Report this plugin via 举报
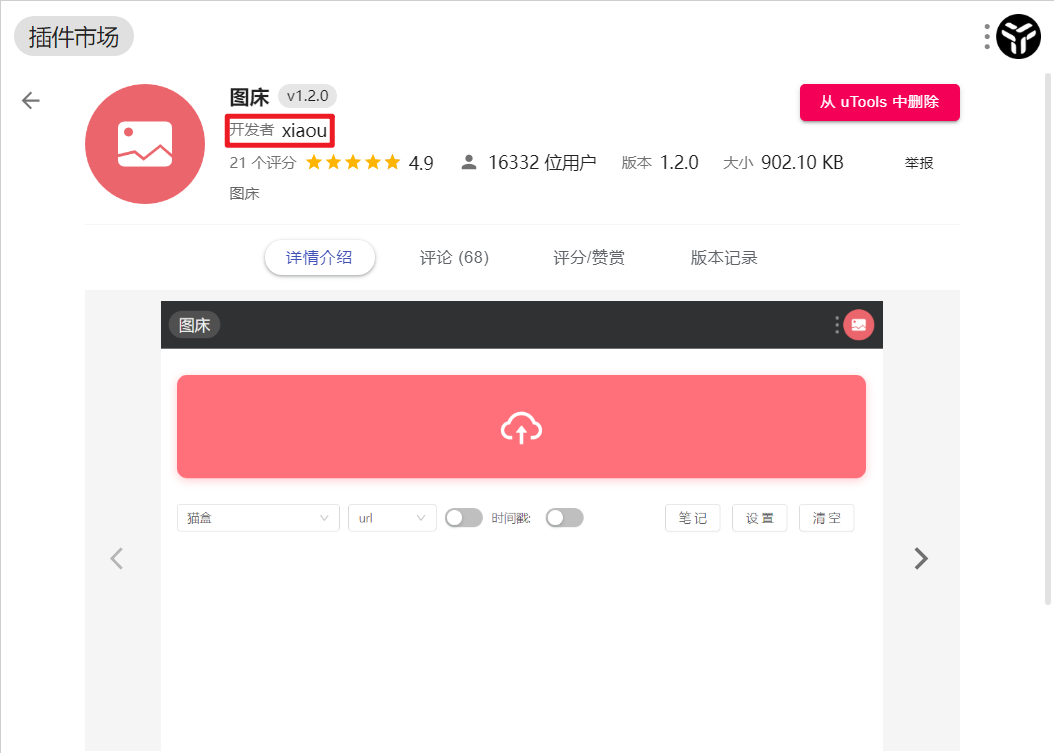Image resolution: width=1054 pixels, height=753 pixels. 918,163
